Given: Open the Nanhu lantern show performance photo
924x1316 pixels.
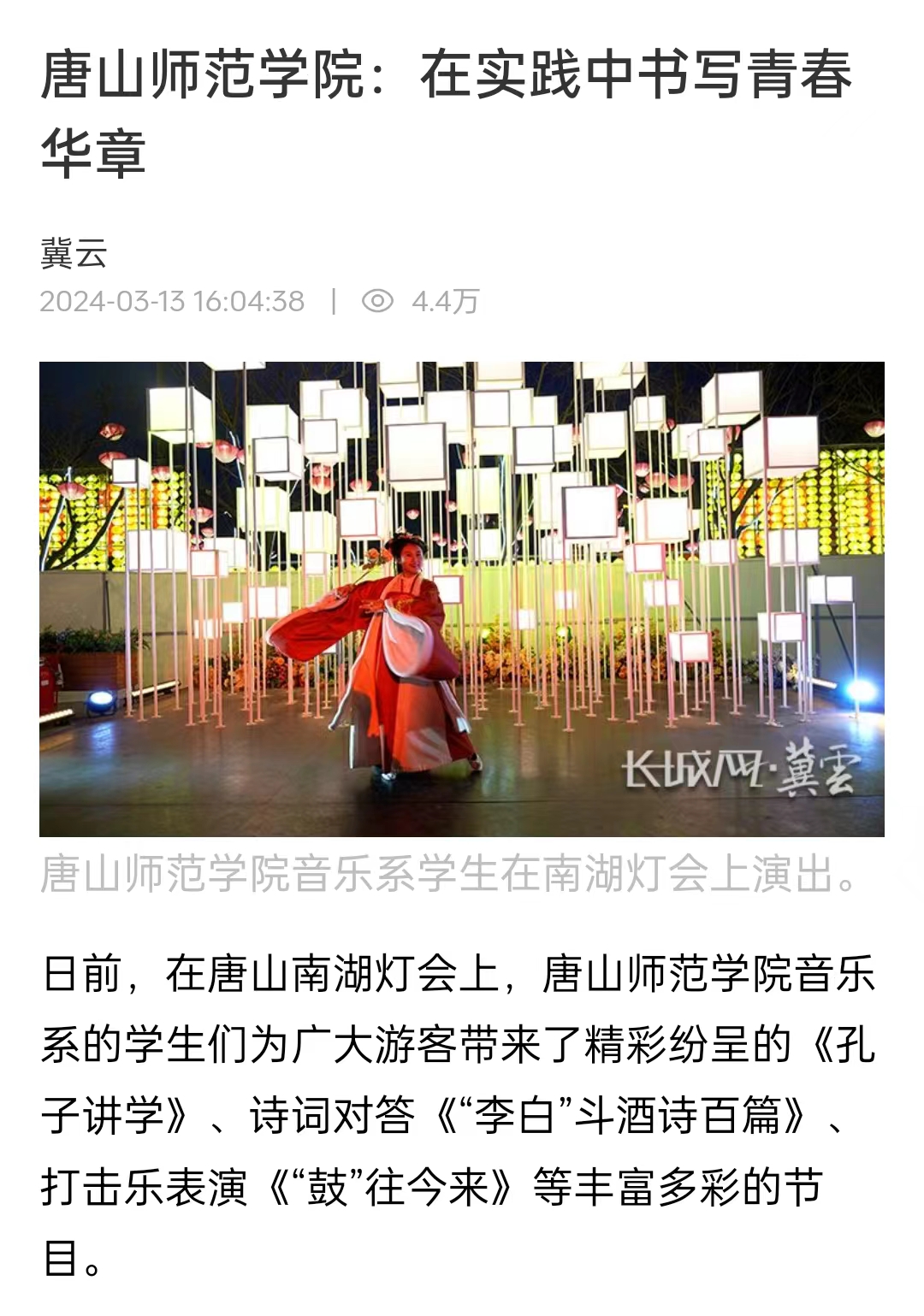Looking at the screenshot, I should (x=462, y=599).
